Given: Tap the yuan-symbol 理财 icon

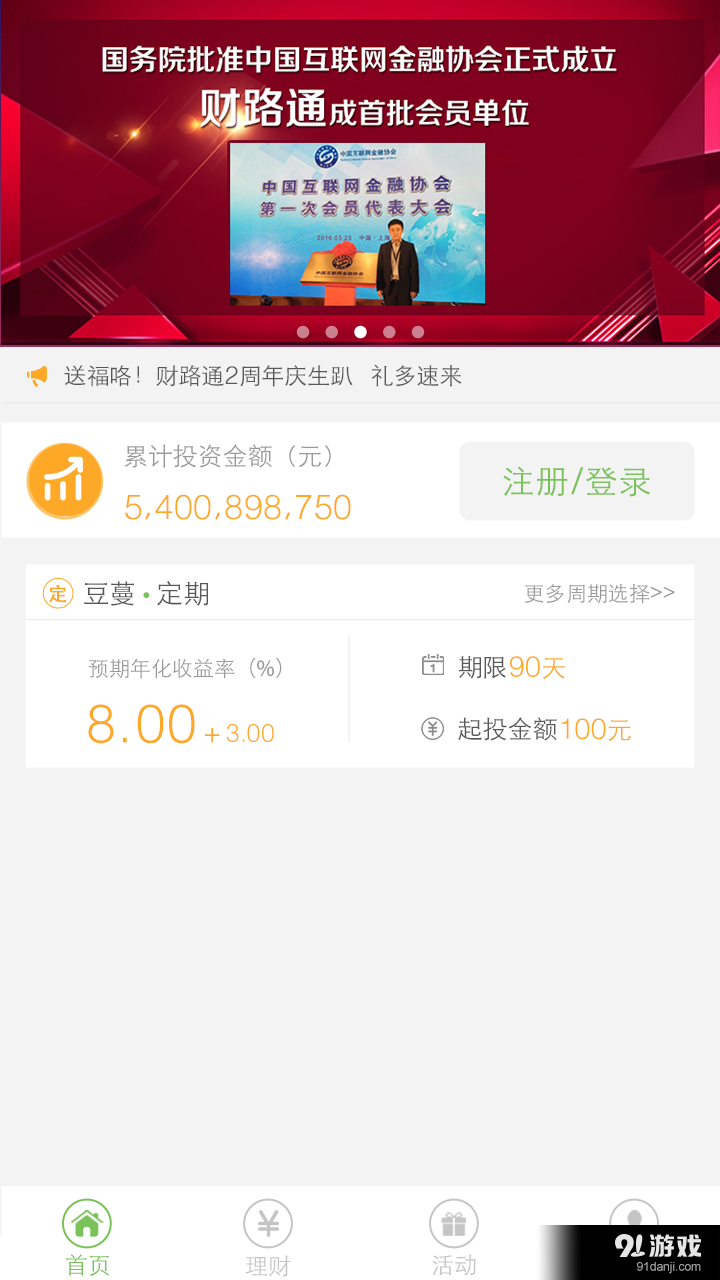Looking at the screenshot, I should (265, 1220).
